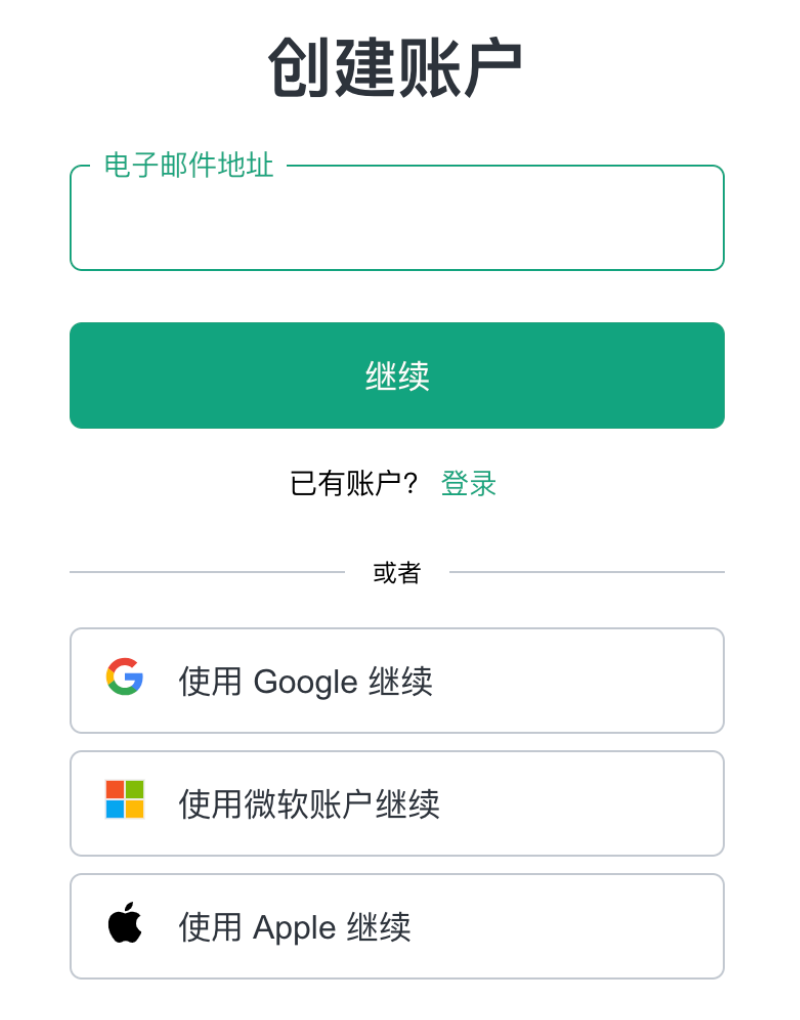Tap the Apple icon beside 使用 Apple 继续

pyautogui.click(x=123, y=925)
